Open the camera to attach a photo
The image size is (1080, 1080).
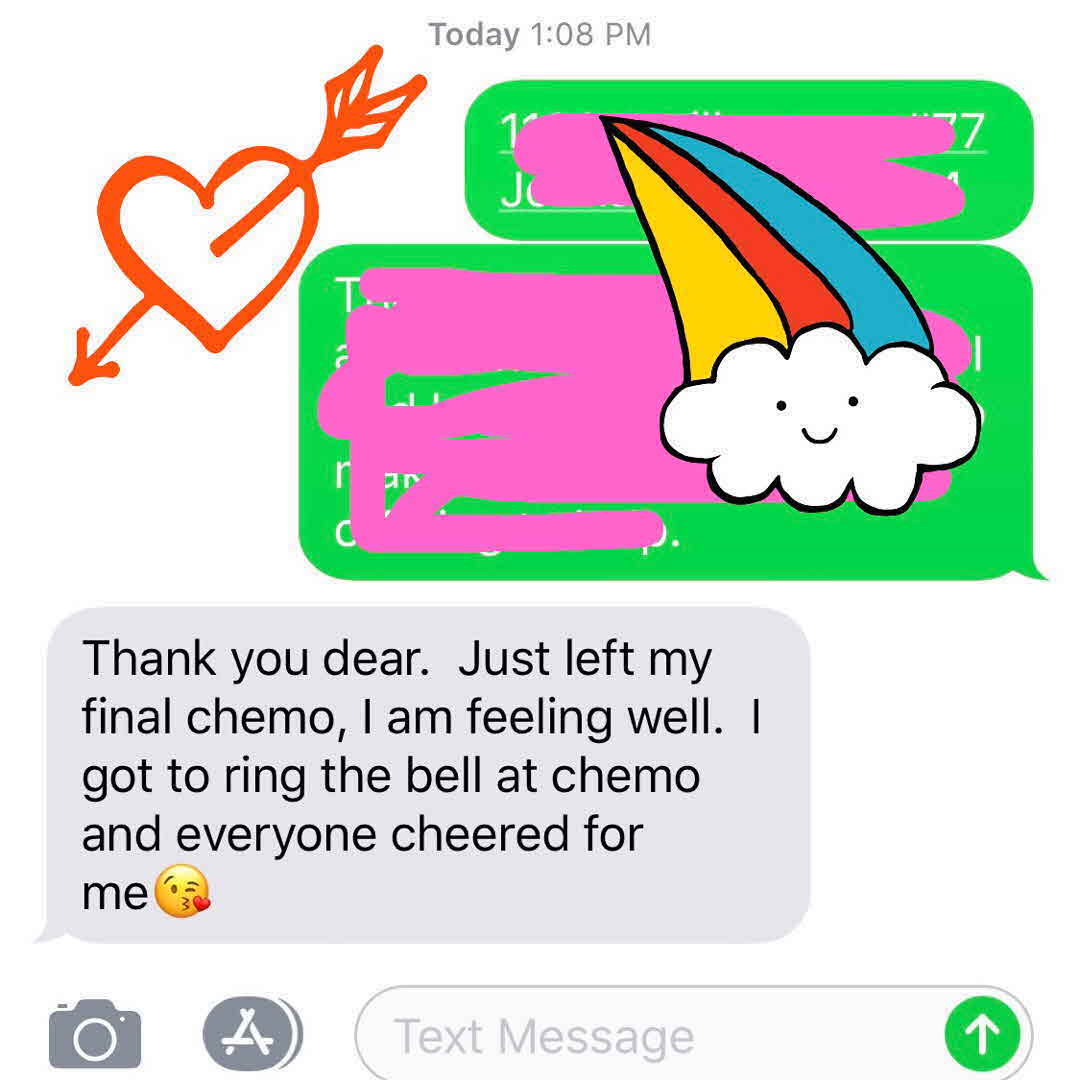[x=95, y=1036]
